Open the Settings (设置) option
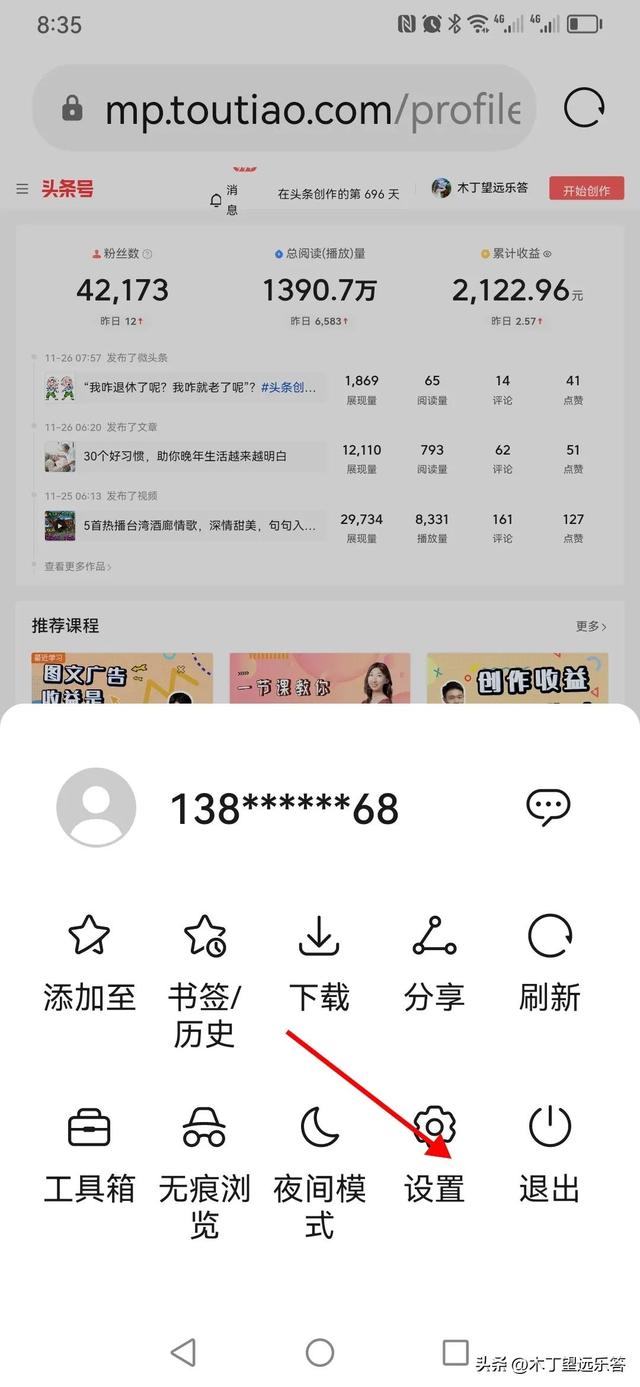Image resolution: width=640 pixels, height=1387 pixels. point(434,1150)
